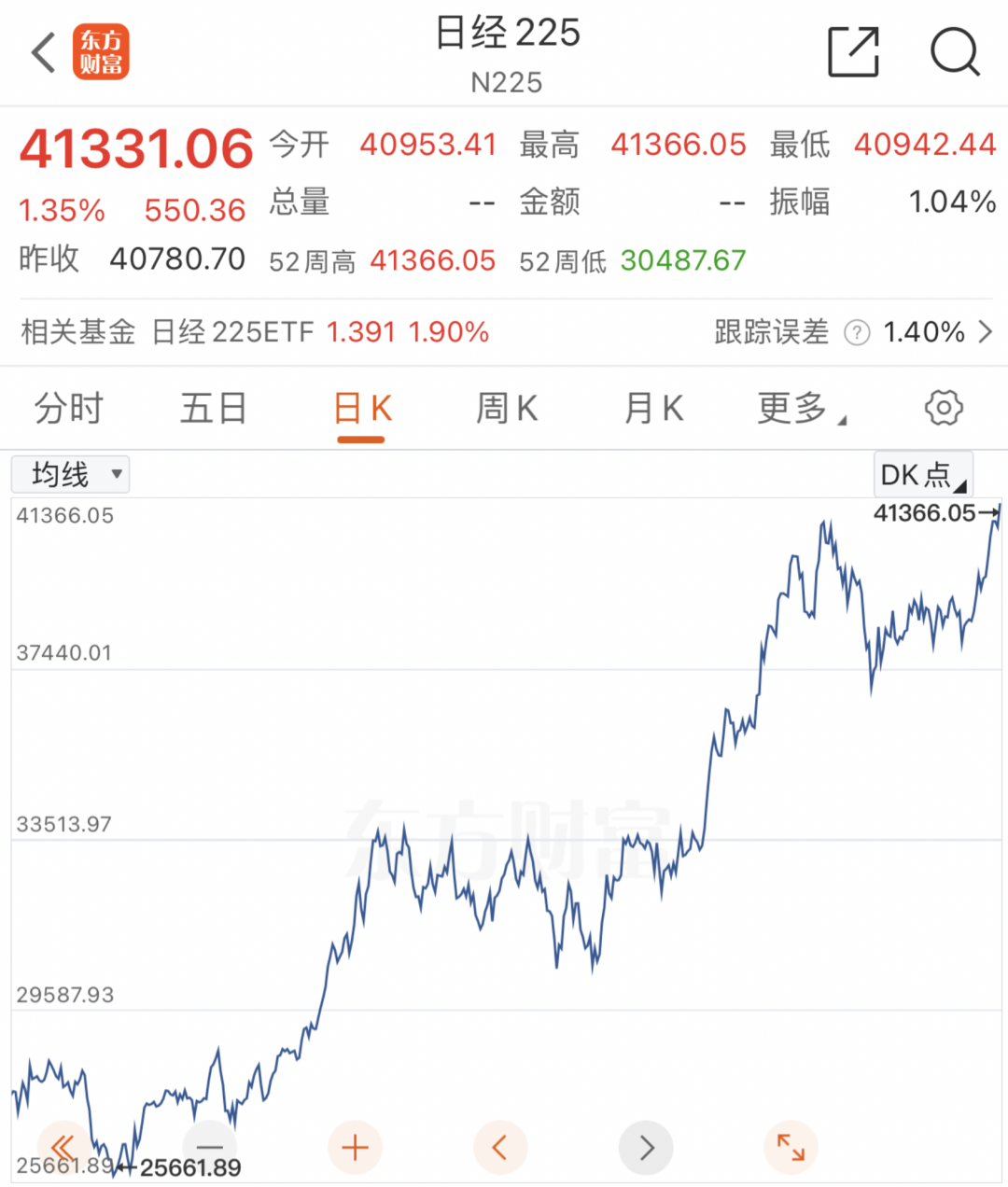Image resolution: width=1008 pixels, height=1187 pixels.
Task: Jump to earliest data with double-left arrow
Action: (x=62, y=1148)
